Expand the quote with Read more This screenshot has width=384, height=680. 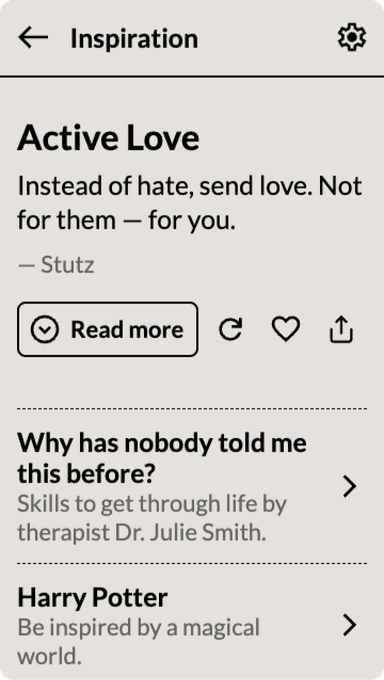(x=108, y=329)
